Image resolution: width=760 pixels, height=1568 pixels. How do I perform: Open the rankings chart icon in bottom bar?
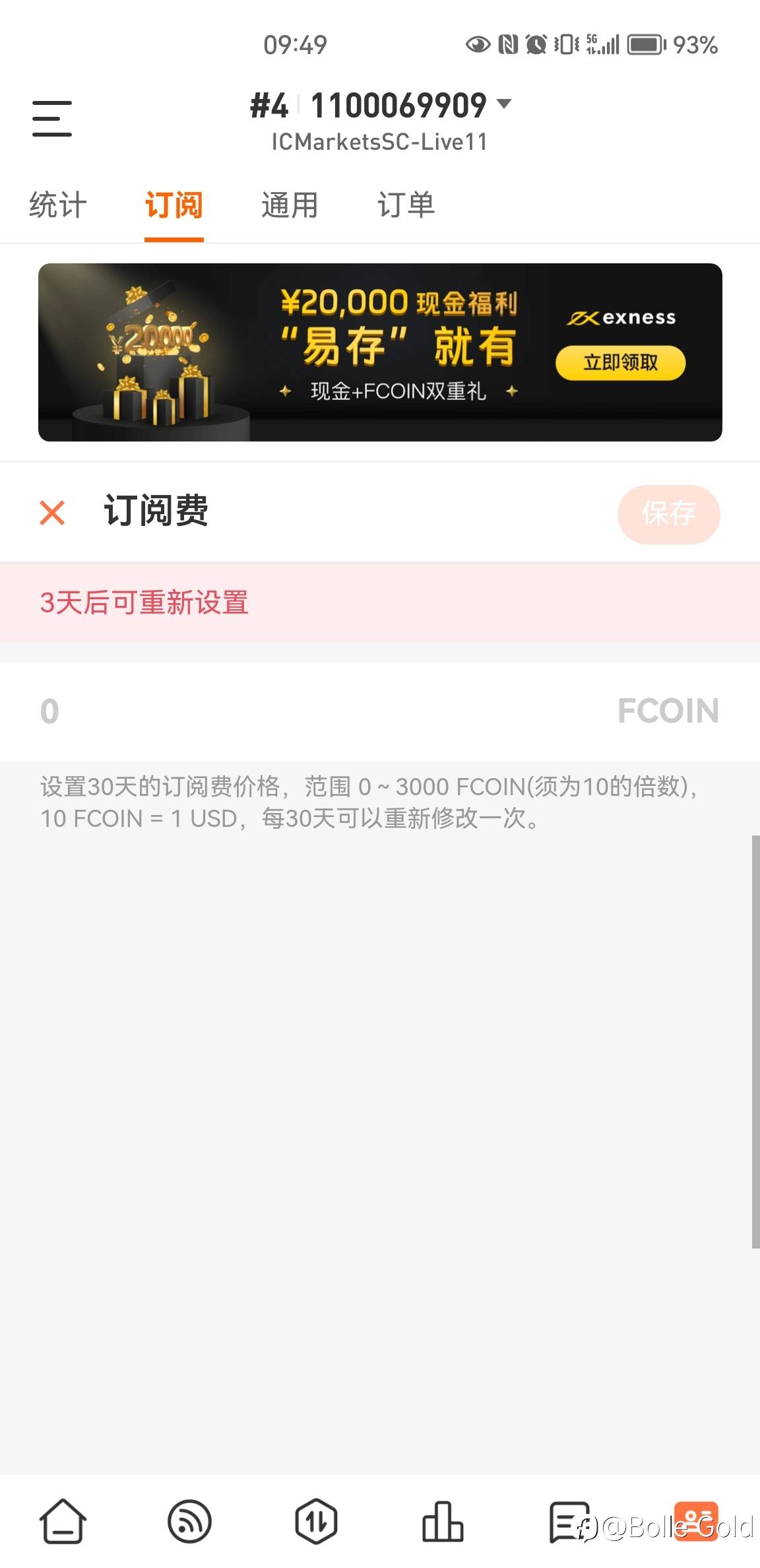pos(443,1521)
